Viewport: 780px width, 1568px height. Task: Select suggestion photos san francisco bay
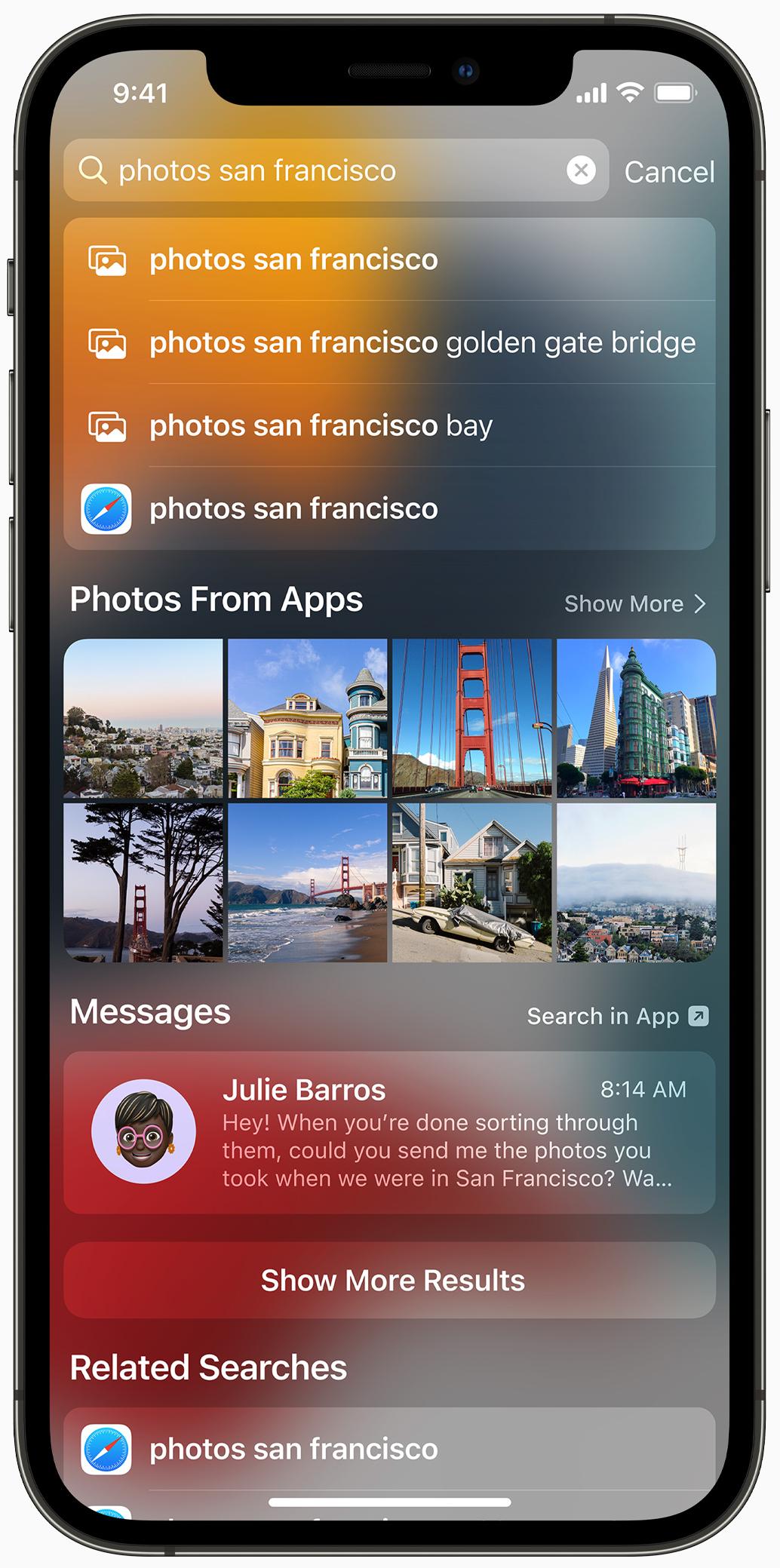[x=321, y=425]
